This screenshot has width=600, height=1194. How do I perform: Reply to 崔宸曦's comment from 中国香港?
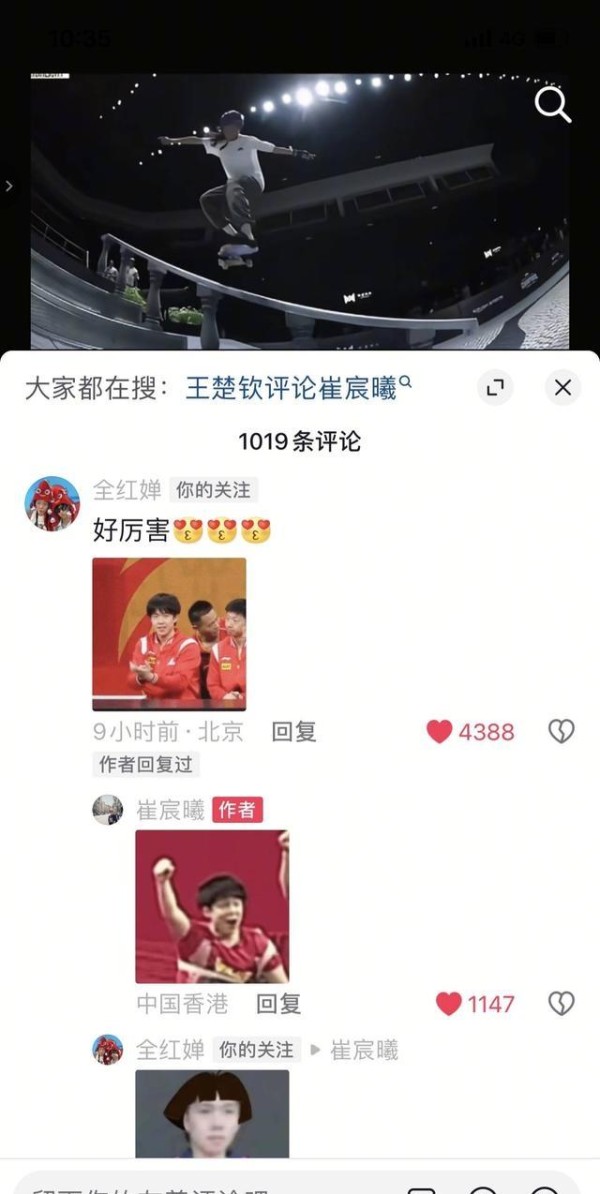278,1003
